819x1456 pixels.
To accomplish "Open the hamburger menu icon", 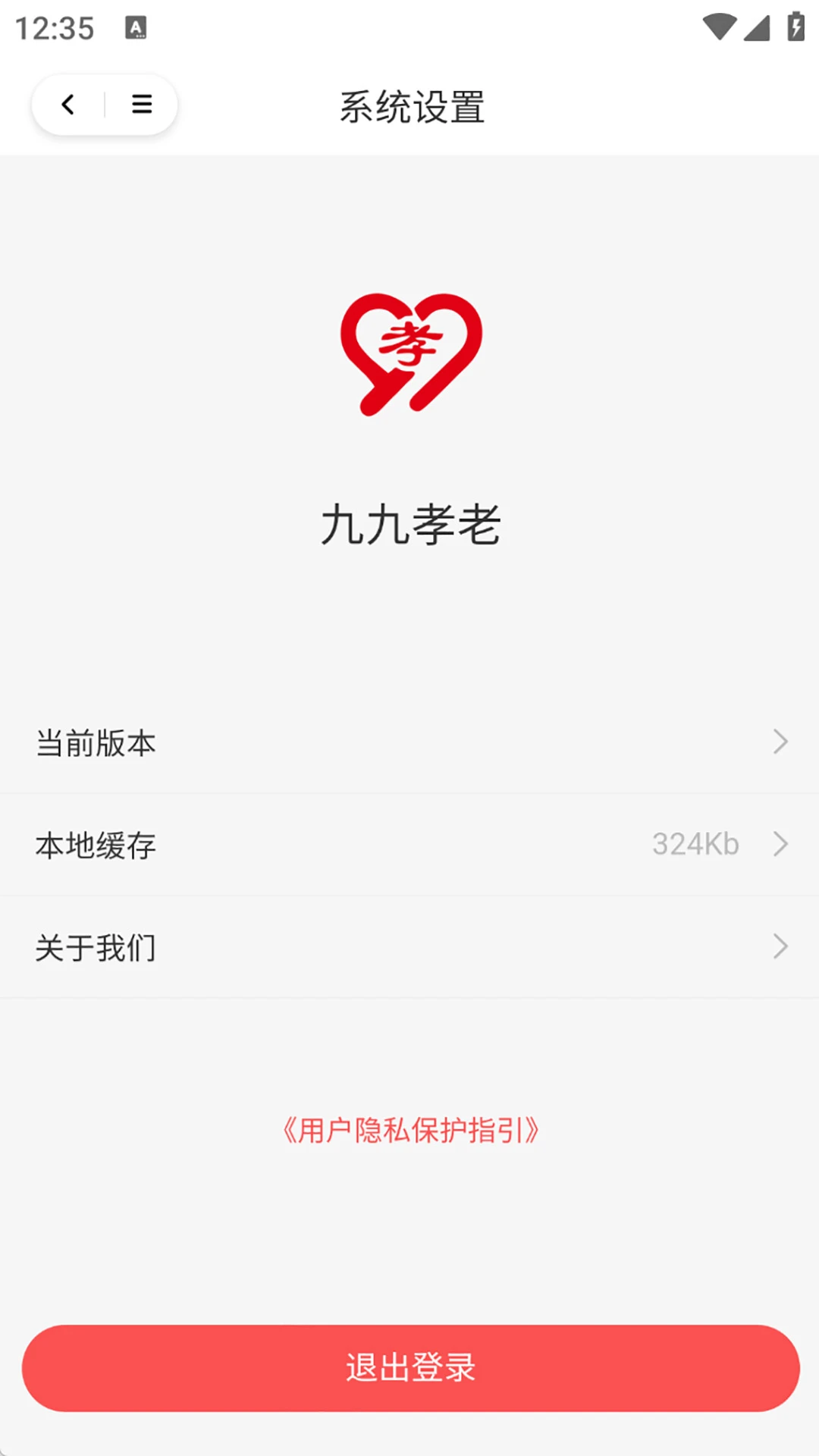I will click(141, 105).
